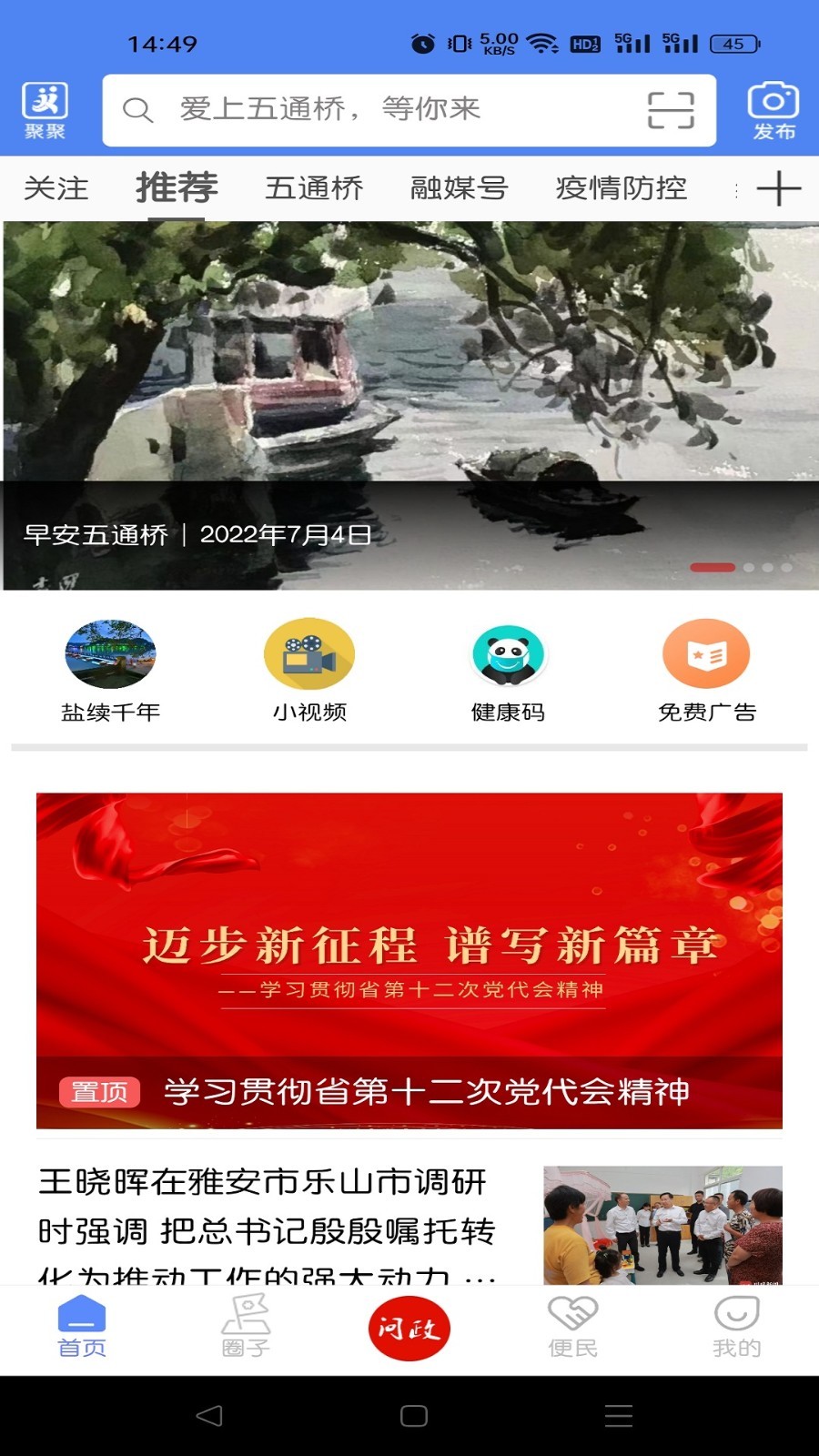This screenshot has height=1456, width=819.
Task: Open the 健康码 panda health code icon
Action: 510,654
